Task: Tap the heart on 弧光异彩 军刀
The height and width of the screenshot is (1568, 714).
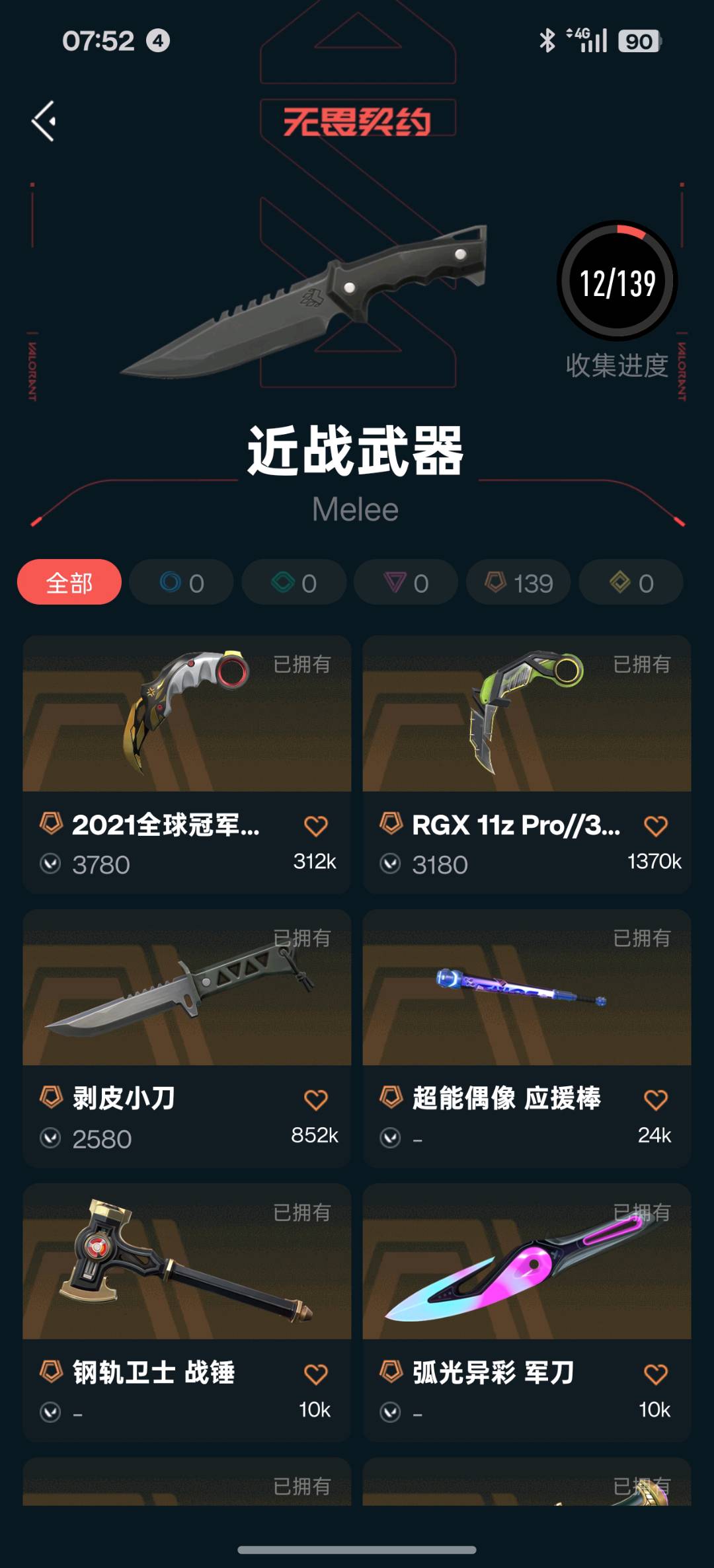Action: pyautogui.click(x=656, y=1374)
